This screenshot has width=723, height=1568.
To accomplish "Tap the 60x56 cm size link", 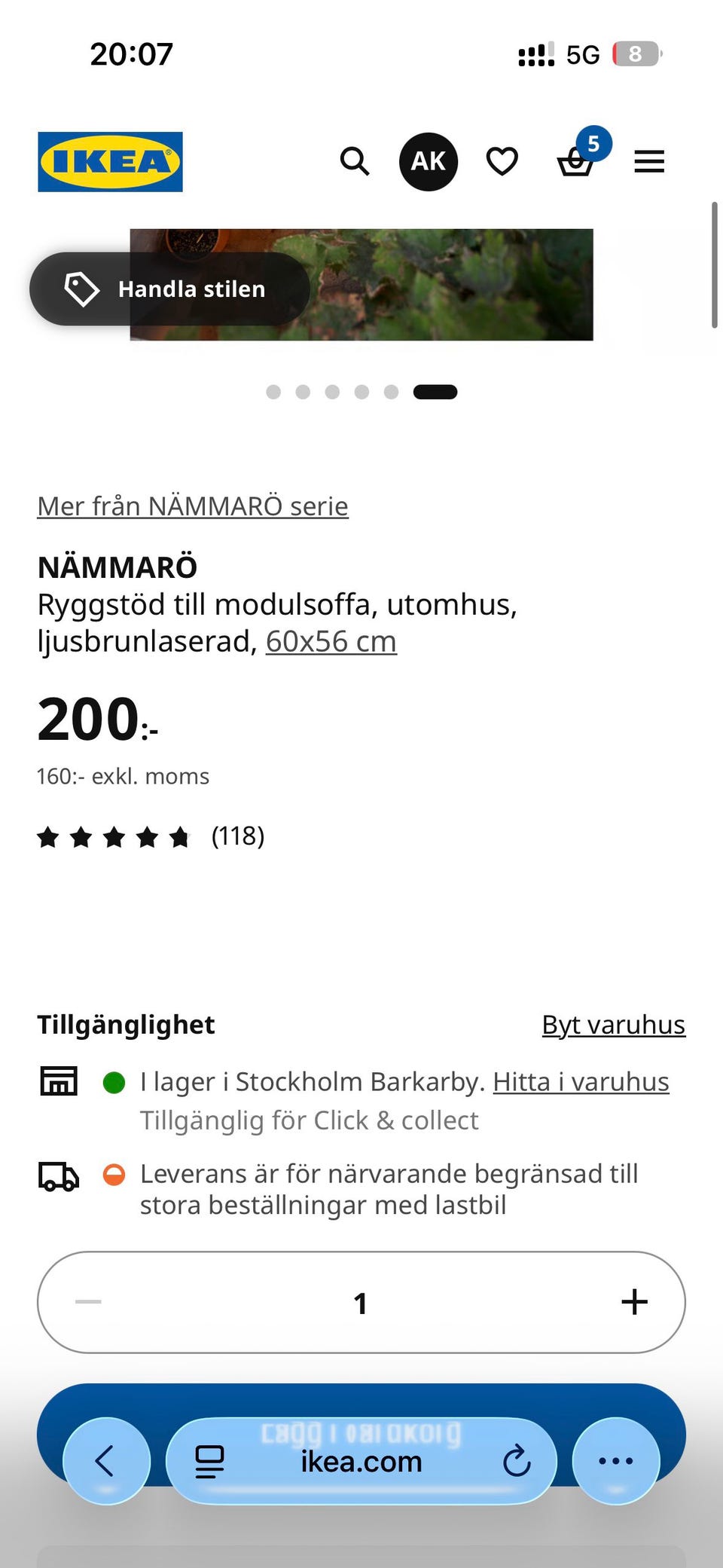I will point(331,642).
